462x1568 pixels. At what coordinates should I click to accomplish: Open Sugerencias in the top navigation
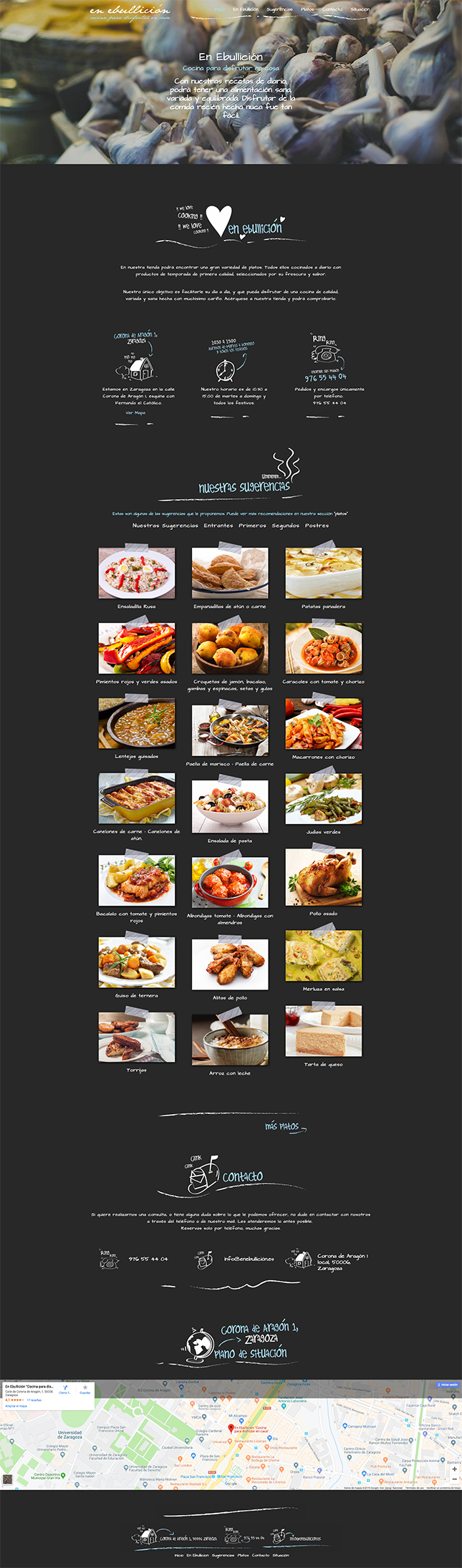tap(279, 9)
